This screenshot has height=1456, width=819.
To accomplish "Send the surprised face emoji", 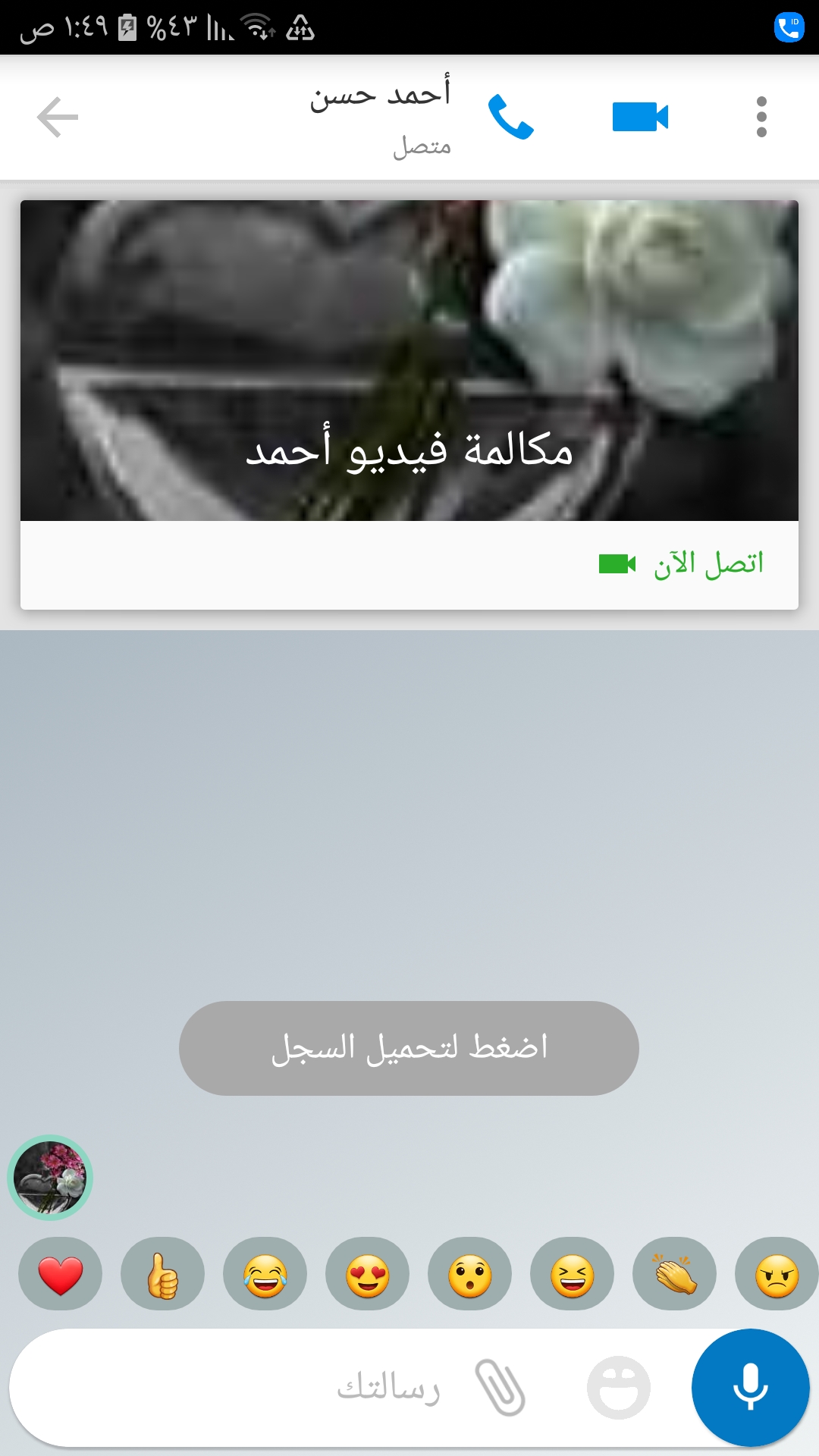I will point(470,1274).
